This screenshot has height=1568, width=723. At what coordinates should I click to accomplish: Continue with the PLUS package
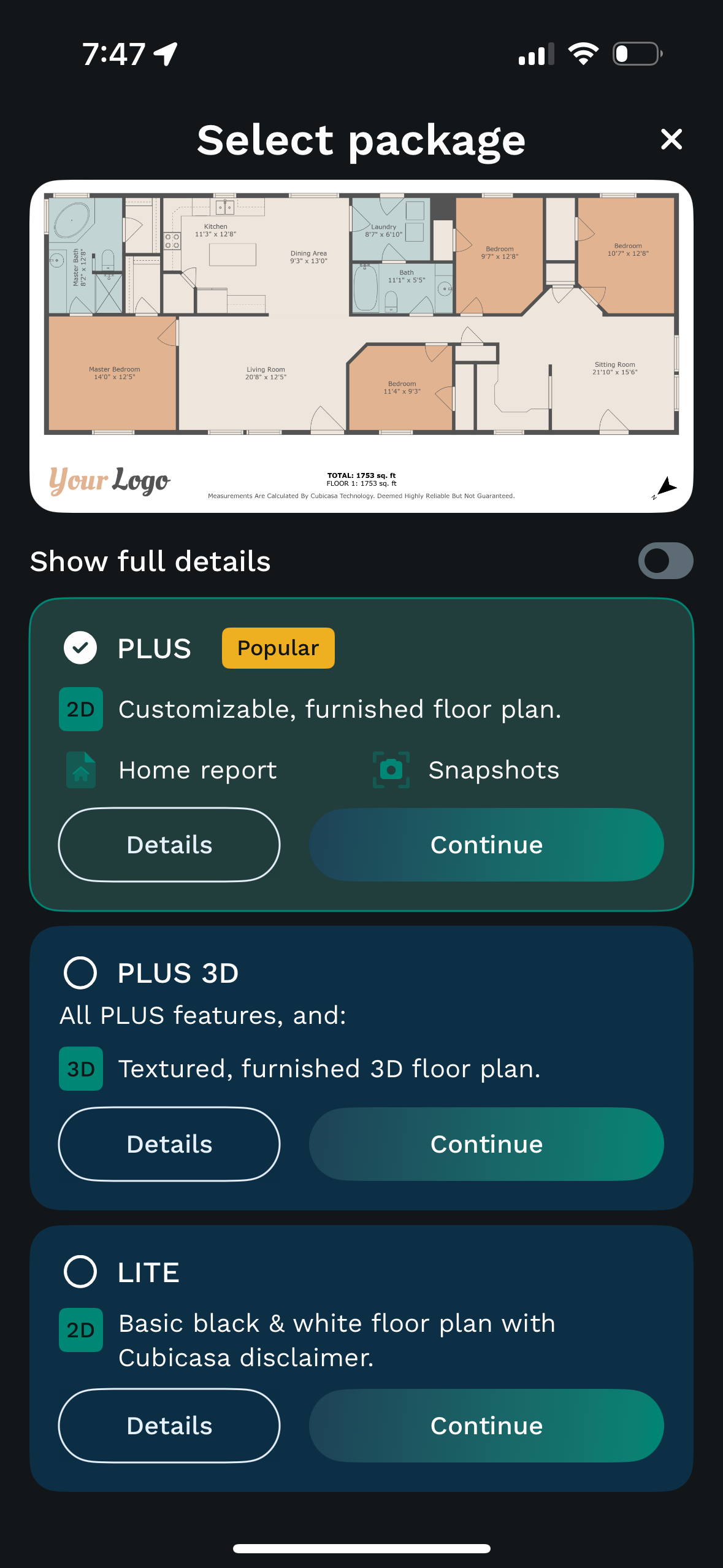486,845
